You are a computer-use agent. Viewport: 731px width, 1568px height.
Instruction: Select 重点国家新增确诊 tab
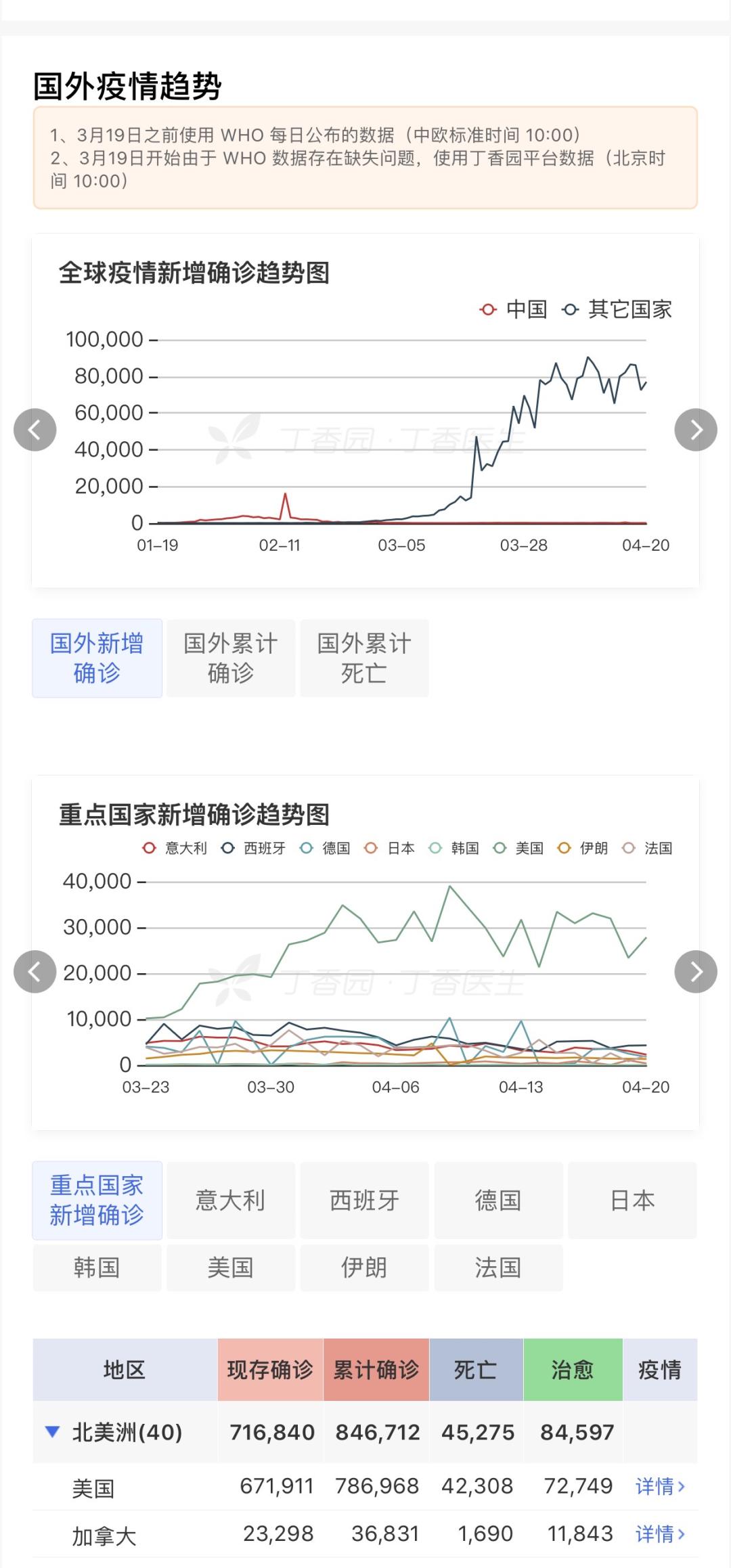pos(97,1201)
